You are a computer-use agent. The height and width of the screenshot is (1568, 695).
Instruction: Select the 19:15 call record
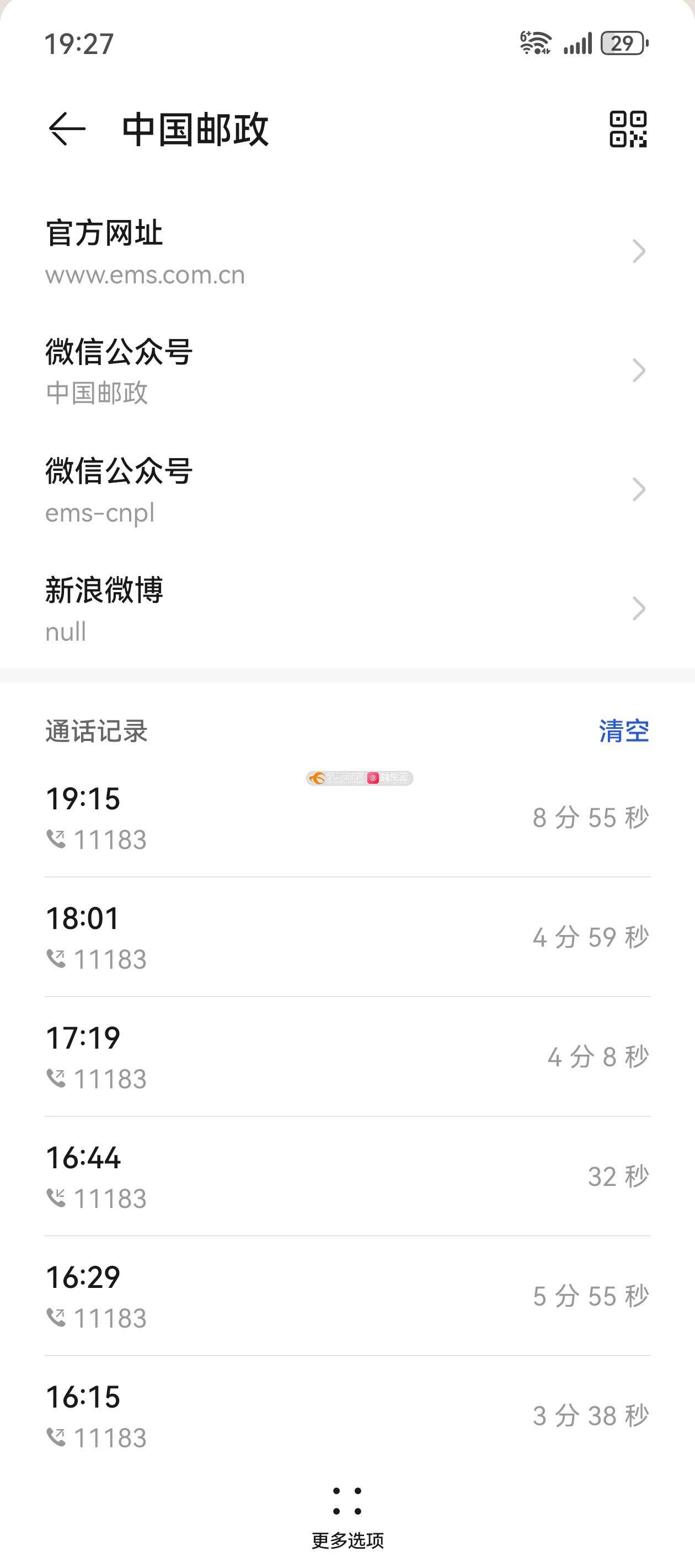coord(347,818)
